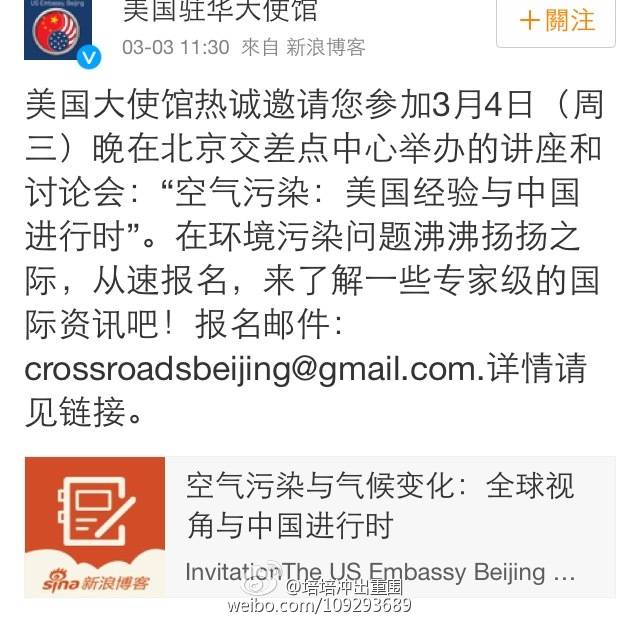Follow the 美国驻华大使馆 account

pos(555,22)
